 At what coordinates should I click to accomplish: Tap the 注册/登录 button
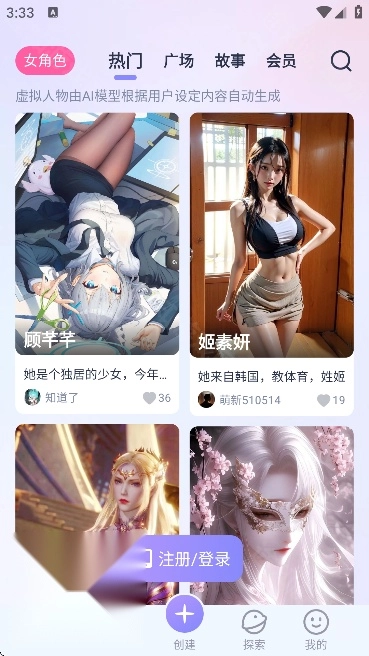[188, 559]
